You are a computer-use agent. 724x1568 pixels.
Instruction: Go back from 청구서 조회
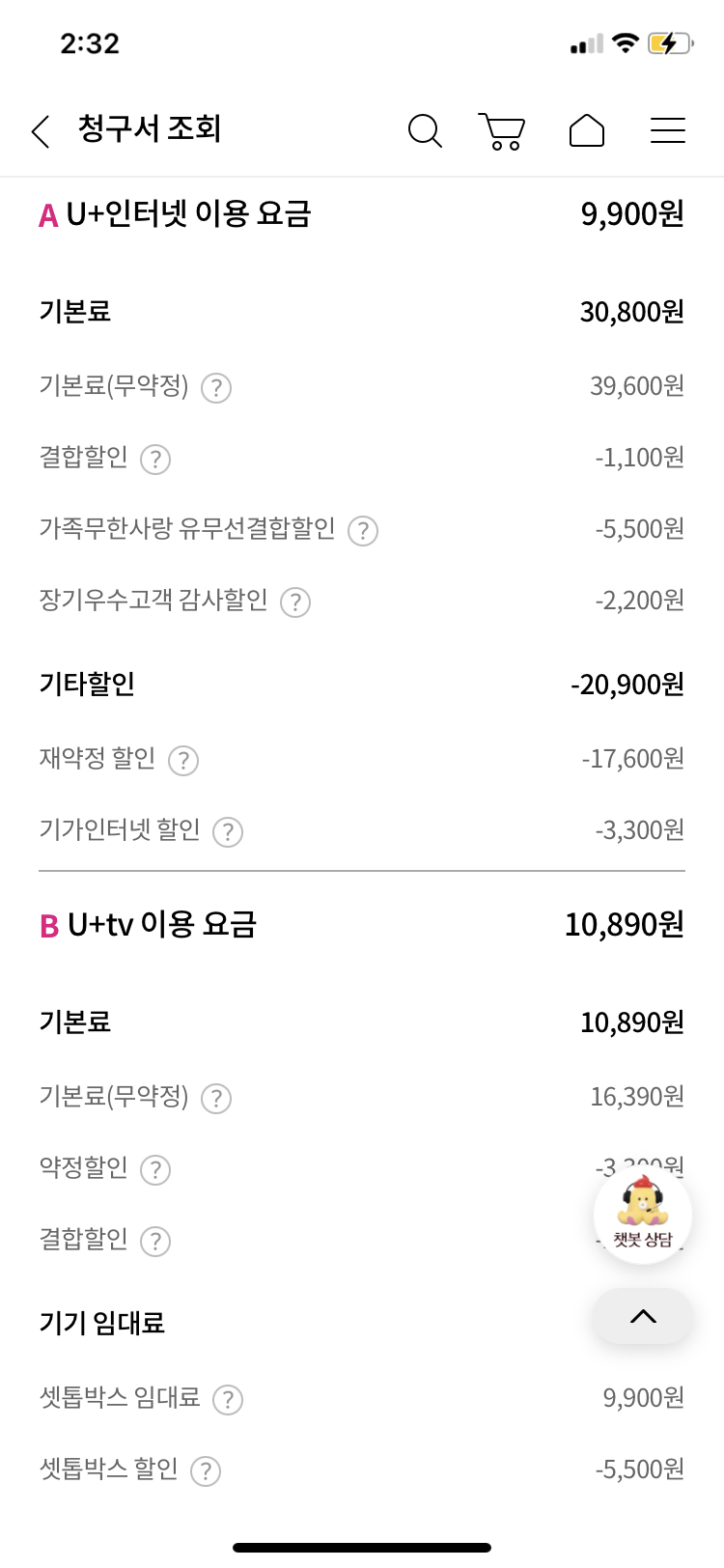(x=41, y=130)
